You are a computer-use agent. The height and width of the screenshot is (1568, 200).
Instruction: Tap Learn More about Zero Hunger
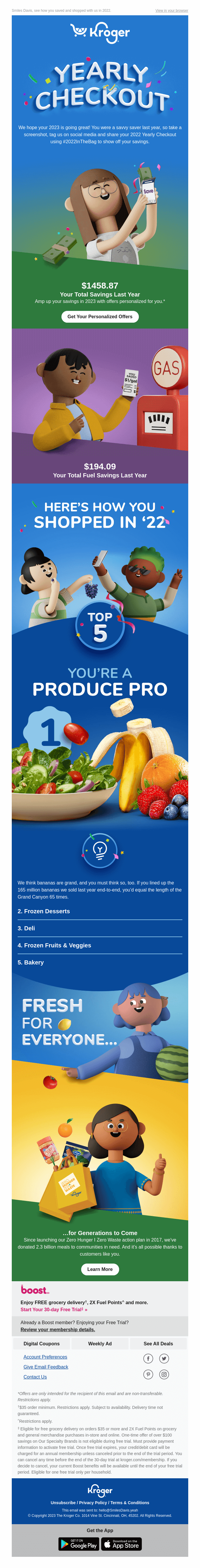point(100,1269)
